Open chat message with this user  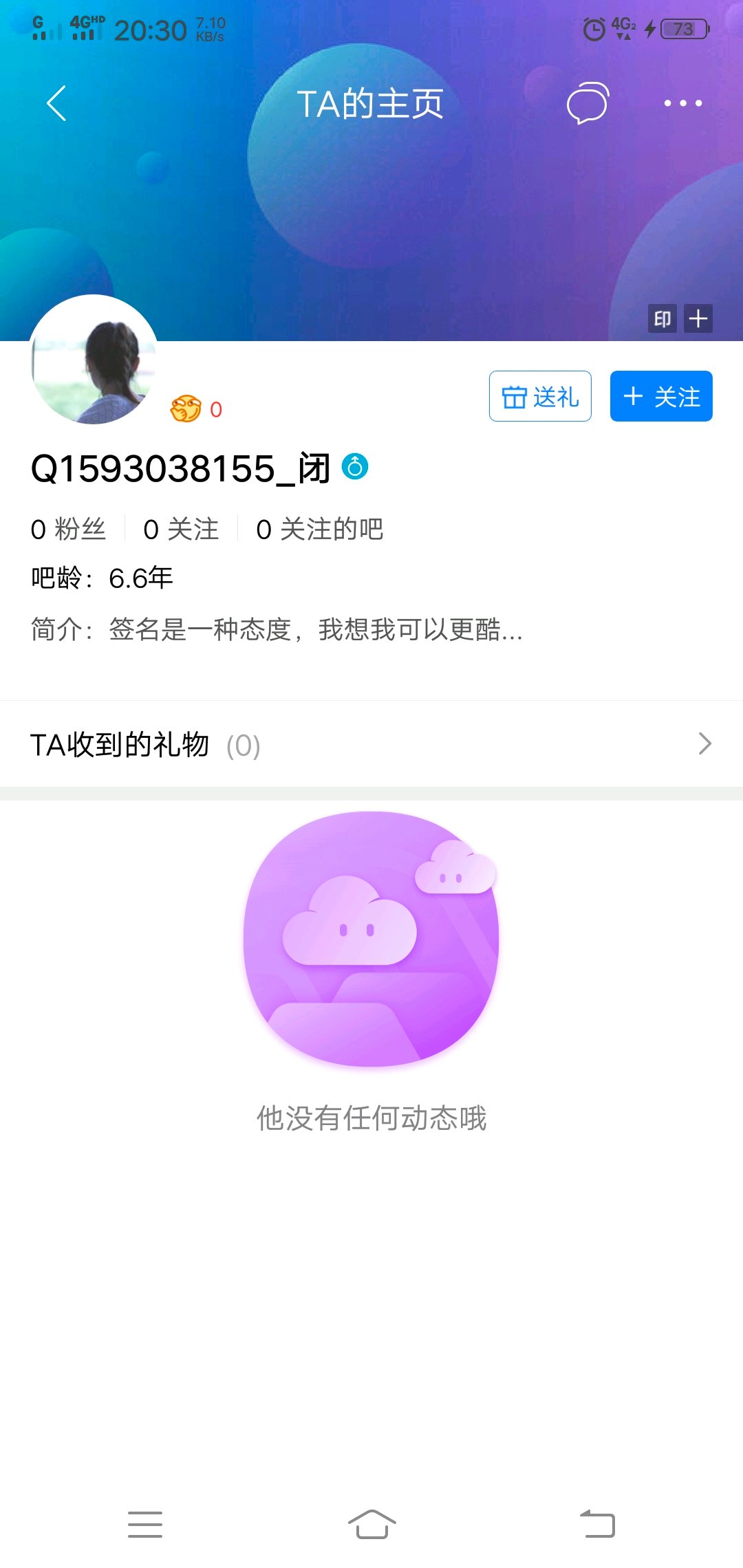coord(588,103)
